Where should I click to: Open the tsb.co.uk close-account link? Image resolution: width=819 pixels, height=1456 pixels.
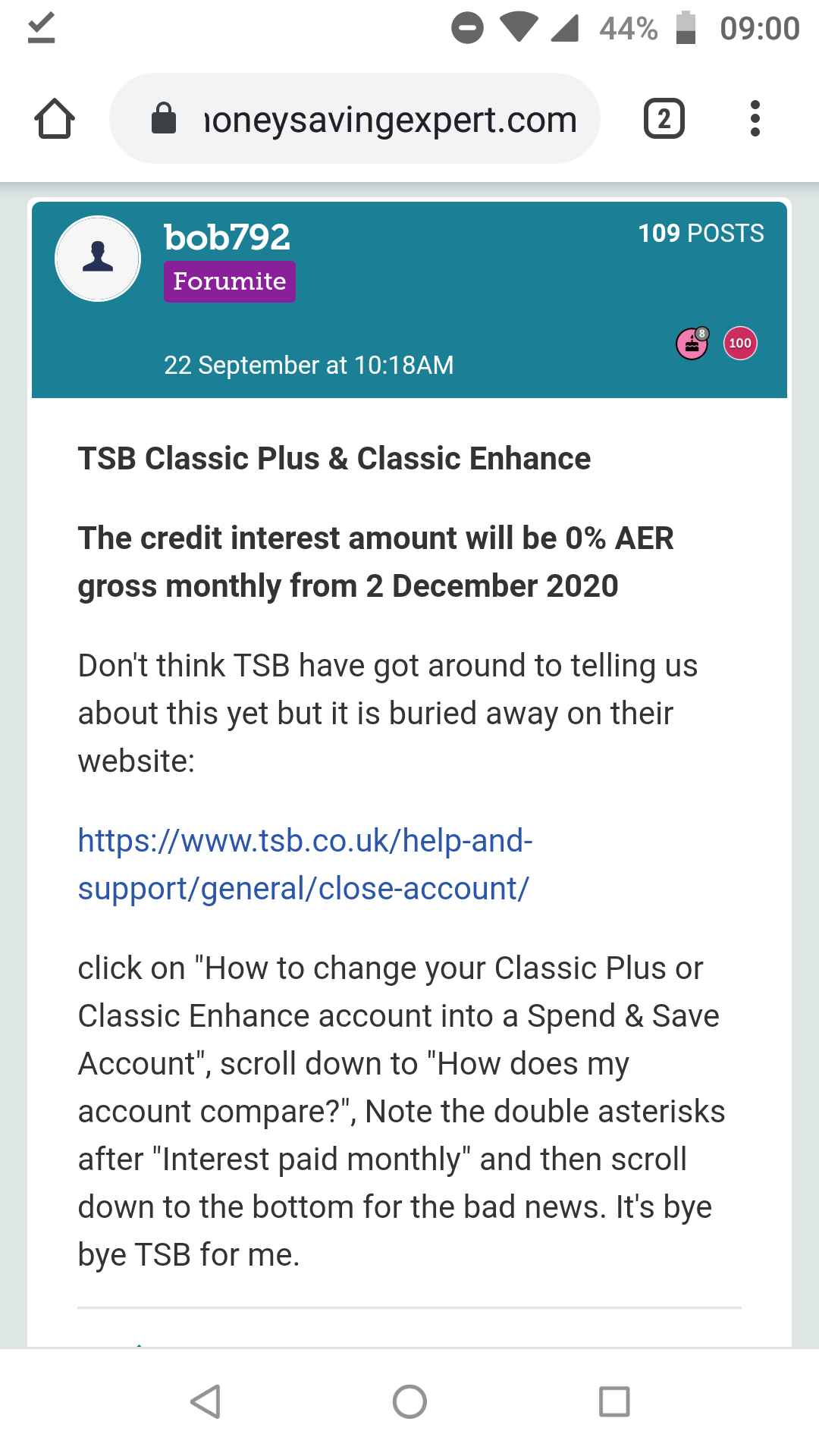pos(305,864)
